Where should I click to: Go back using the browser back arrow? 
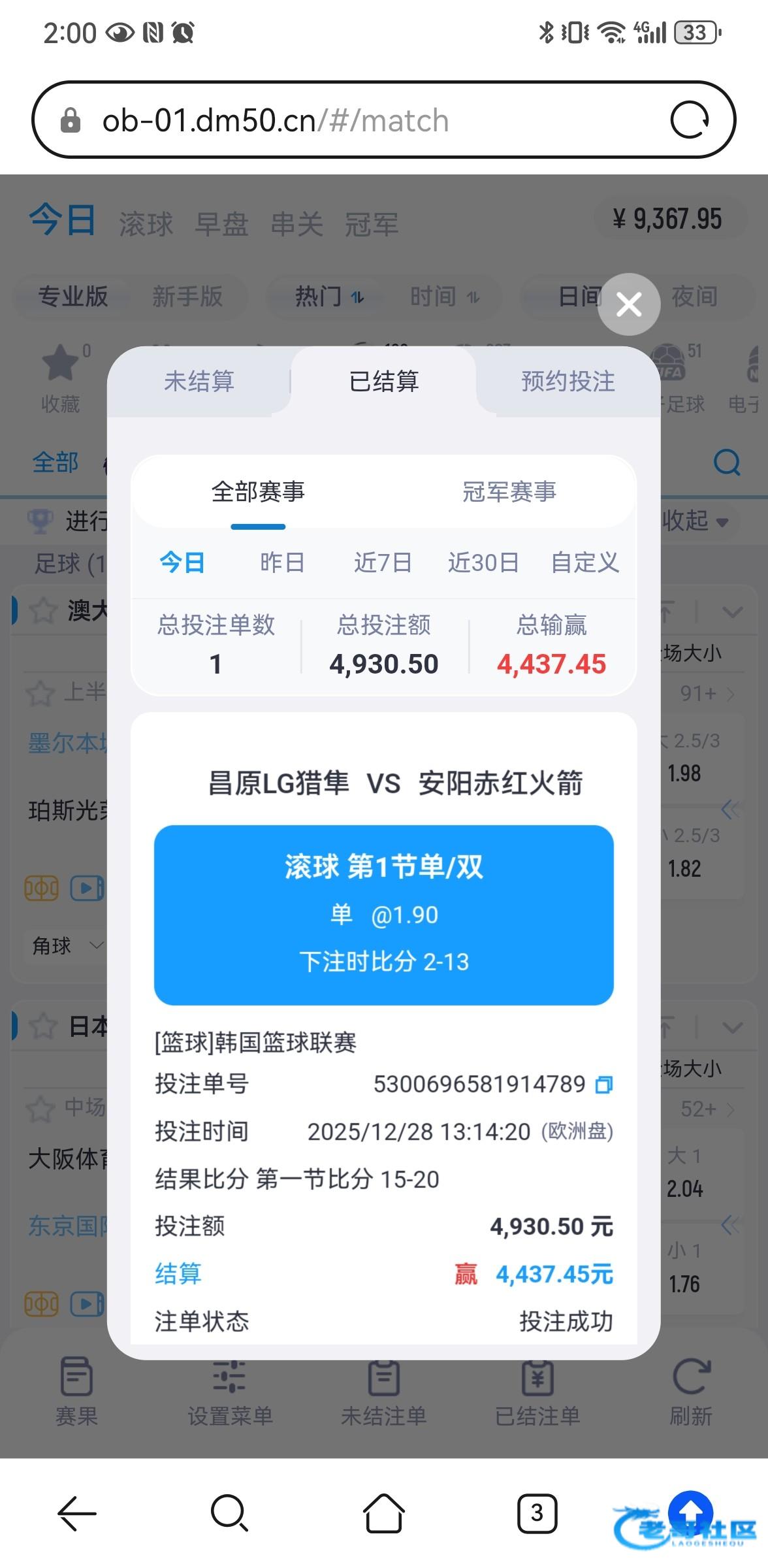pyautogui.click(x=77, y=1513)
